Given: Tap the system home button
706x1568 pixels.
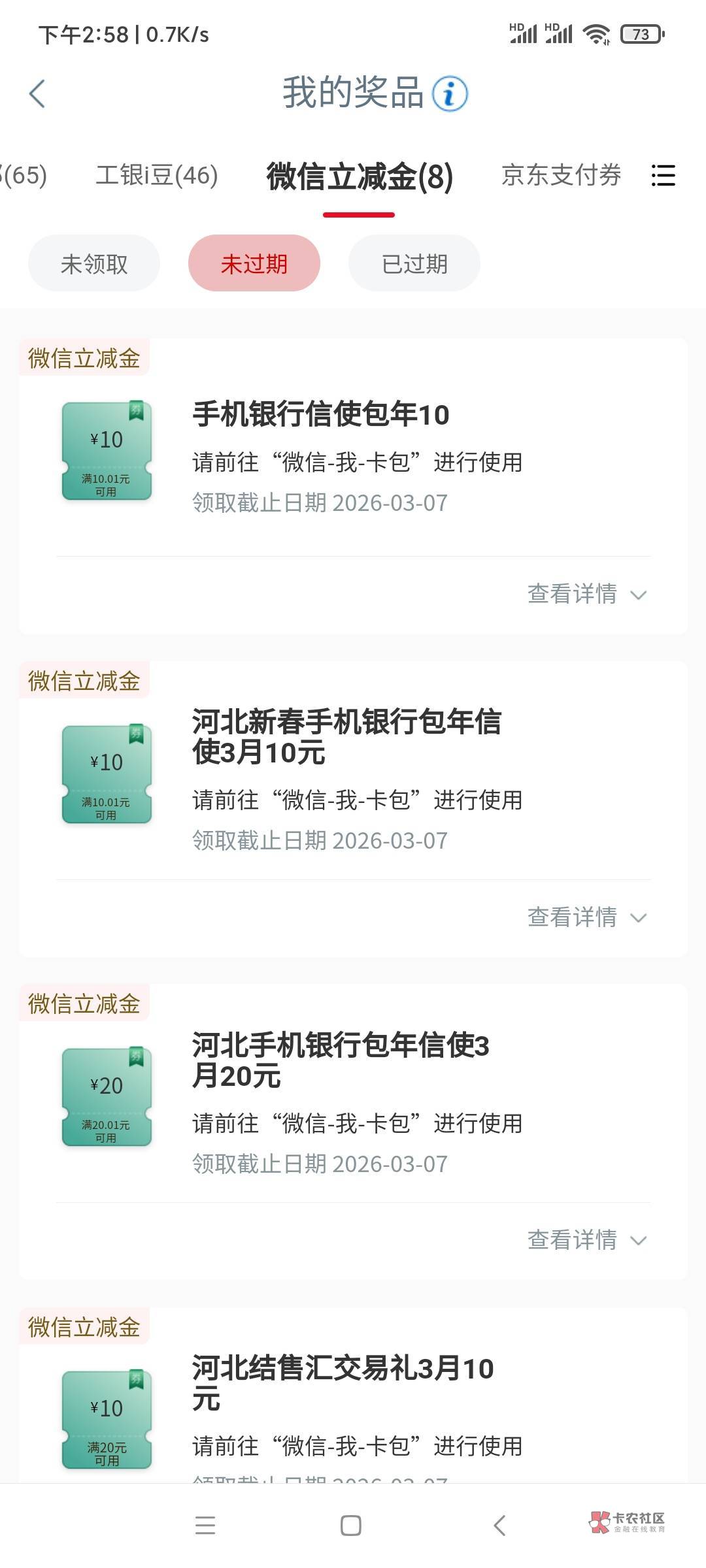Looking at the screenshot, I should tap(351, 1526).
